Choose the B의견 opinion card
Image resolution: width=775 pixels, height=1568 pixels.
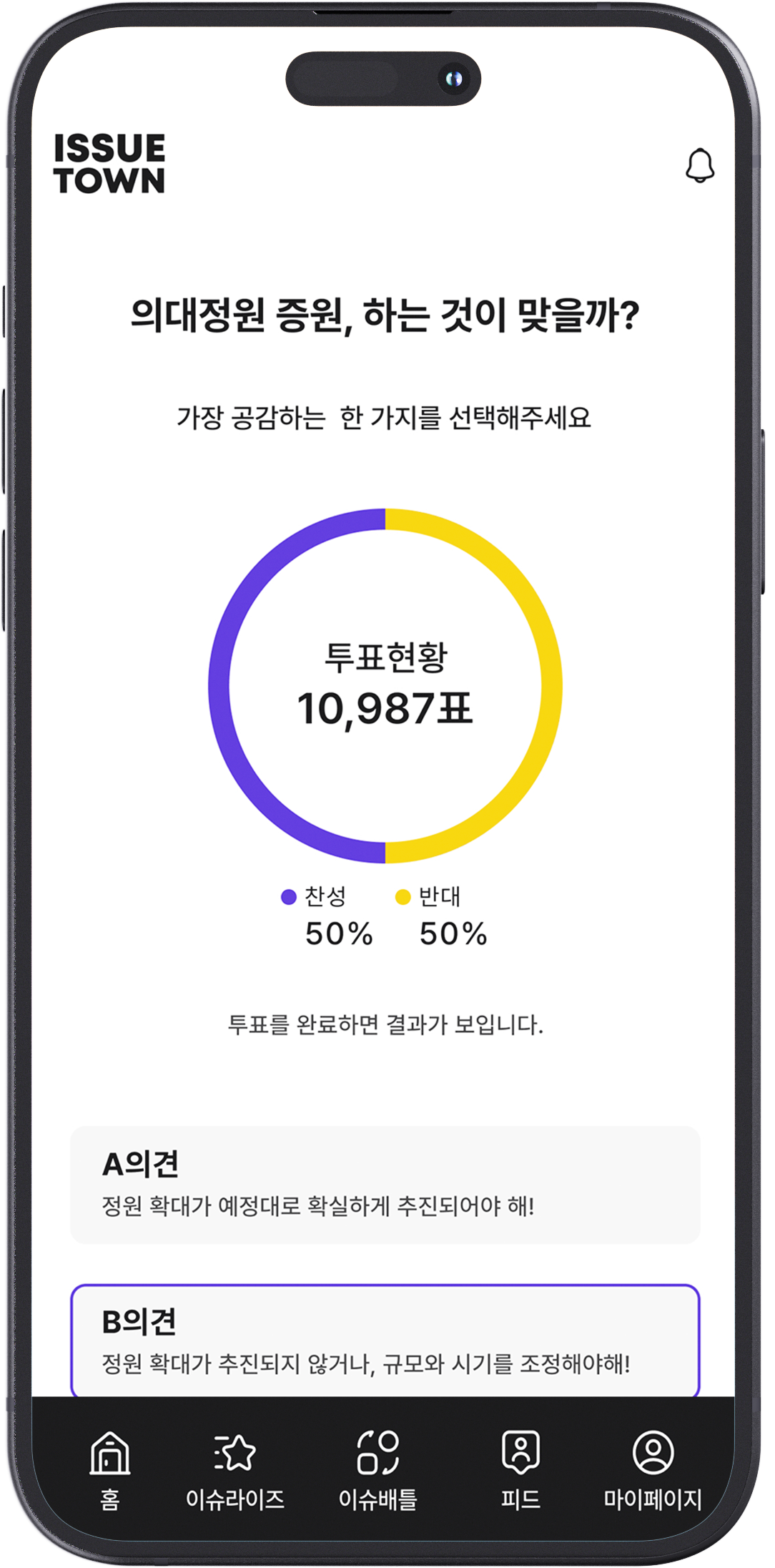coord(385,1341)
